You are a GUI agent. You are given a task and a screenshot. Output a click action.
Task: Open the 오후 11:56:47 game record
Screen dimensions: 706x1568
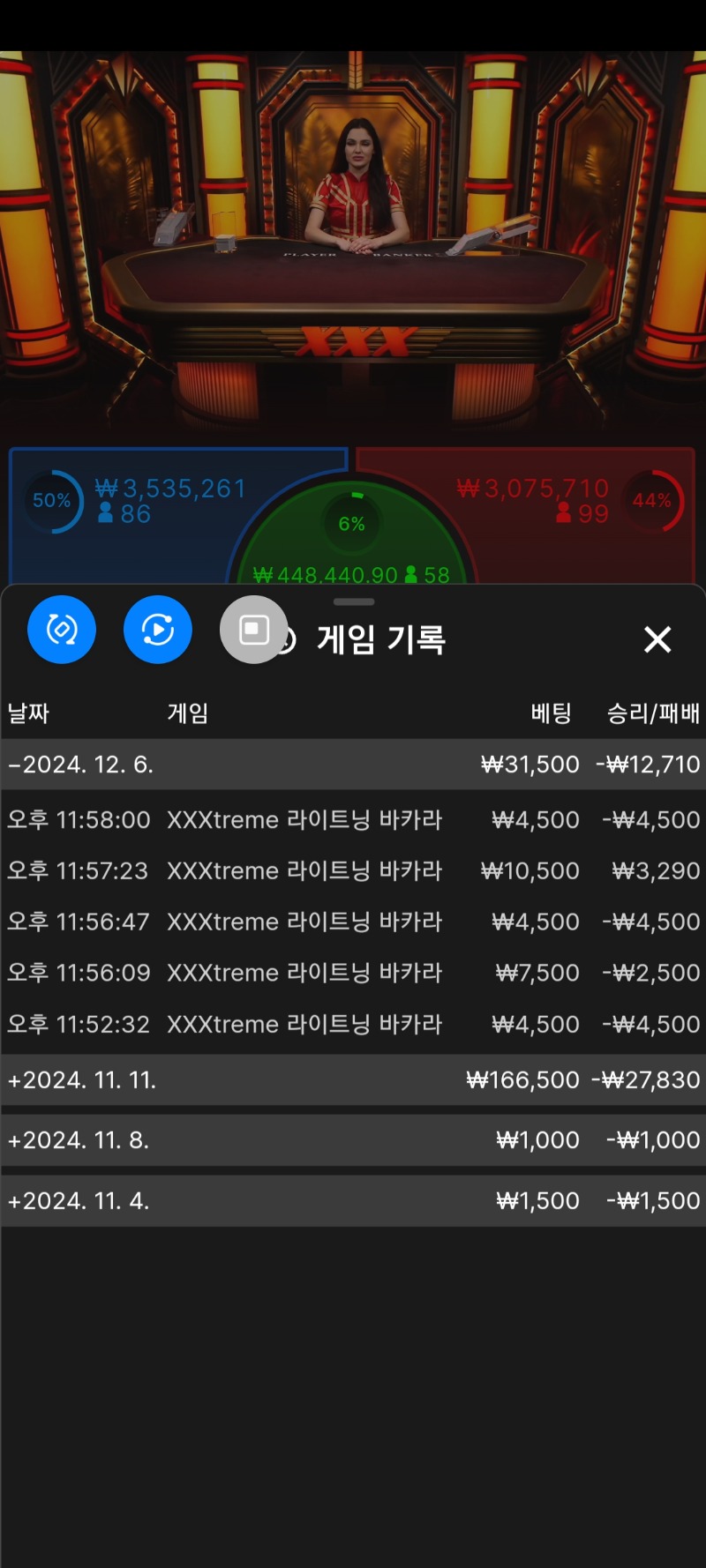click(x=353, y=922)
